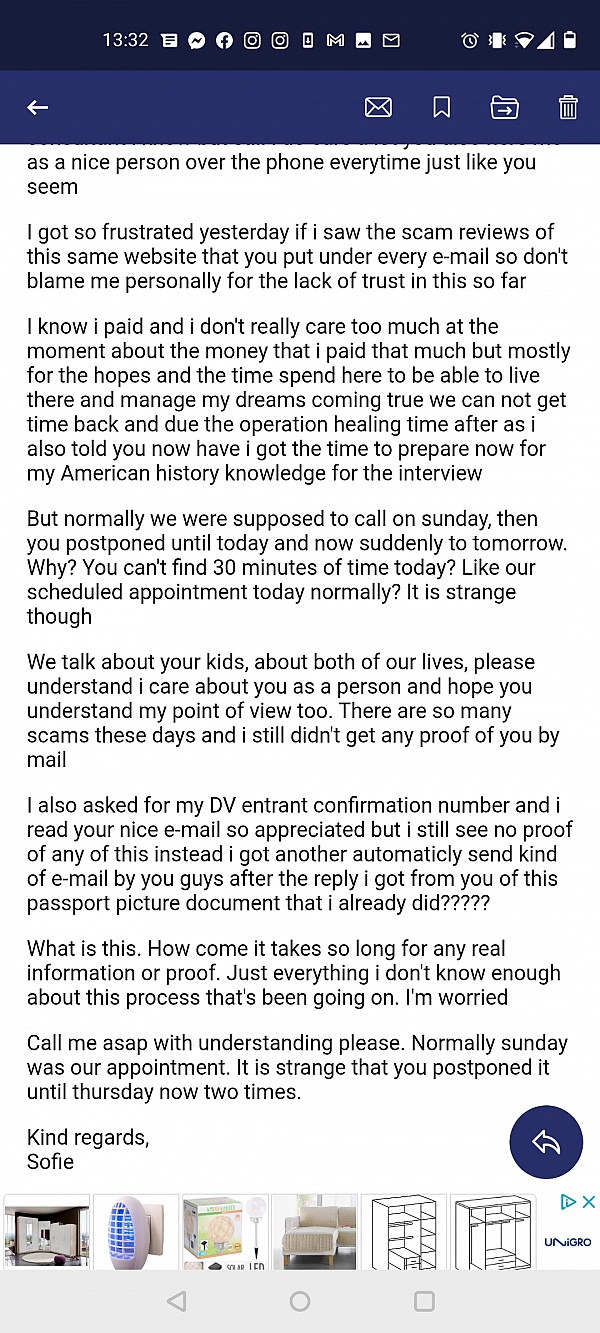Bookmark this email
Screen dimensions: 600x1333
[441, 107]
